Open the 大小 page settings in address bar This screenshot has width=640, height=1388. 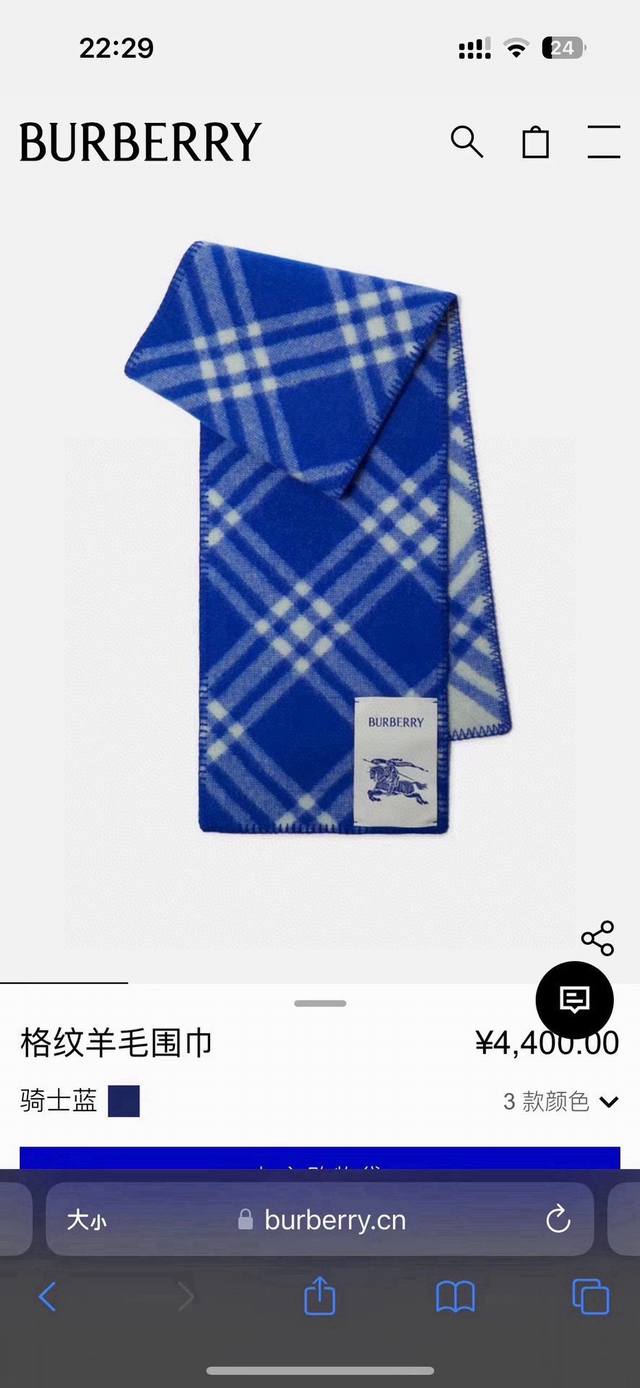[86, 1220]
